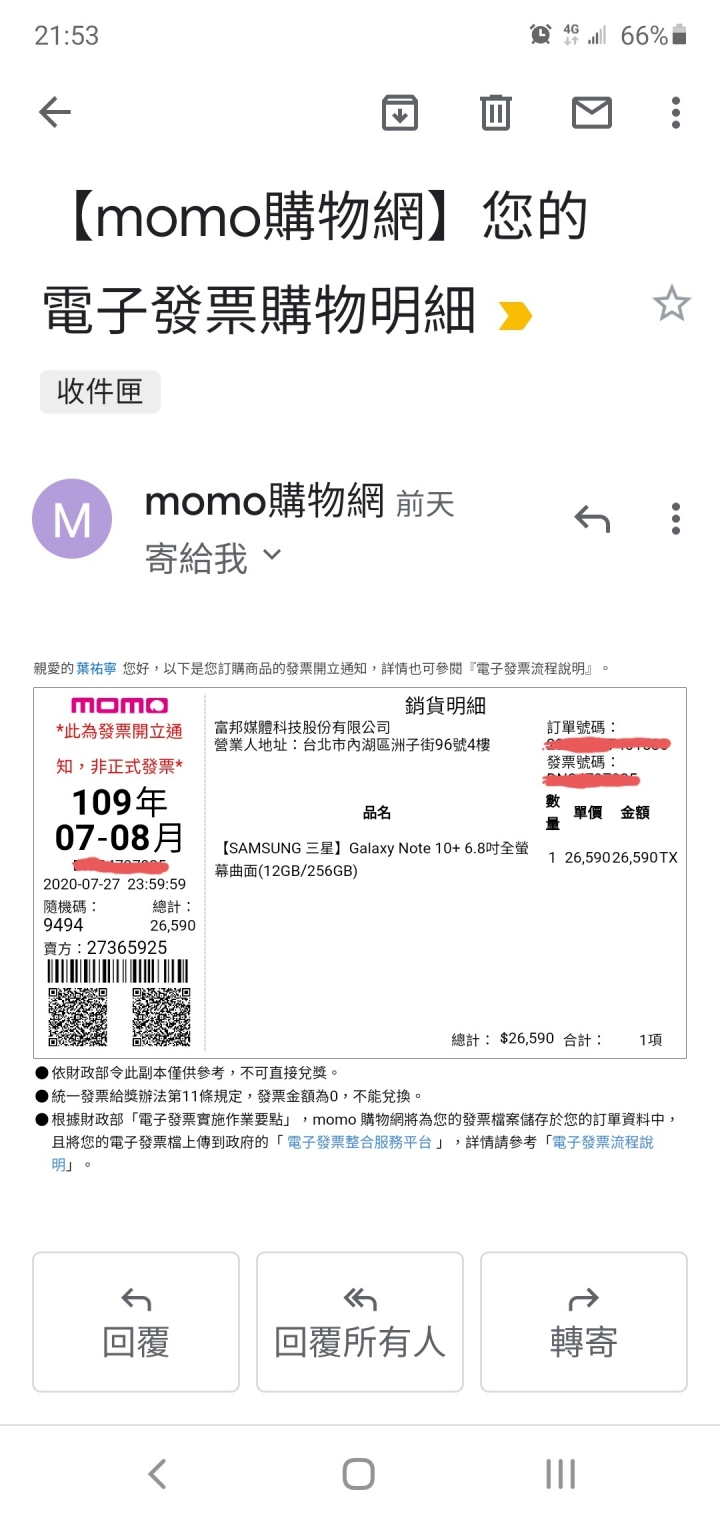This screenshot has width=720, height=1520.
Task: Go to system home screen
Action: [x=358, y=1473]
